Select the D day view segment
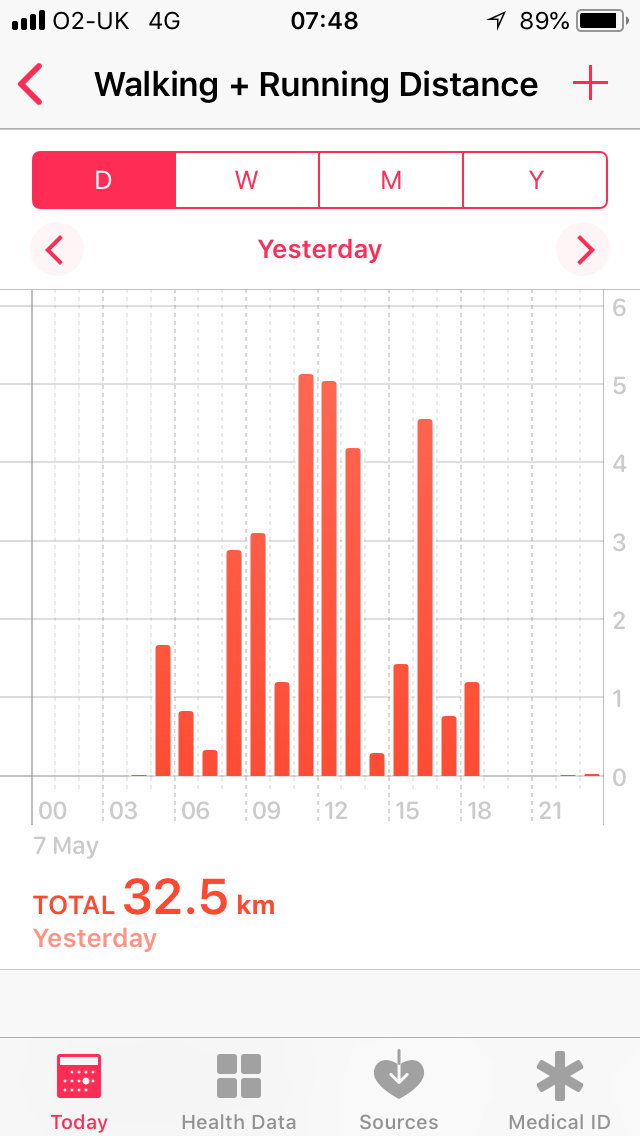Screen dimensions: 640x1136 [x=104, y=180]
